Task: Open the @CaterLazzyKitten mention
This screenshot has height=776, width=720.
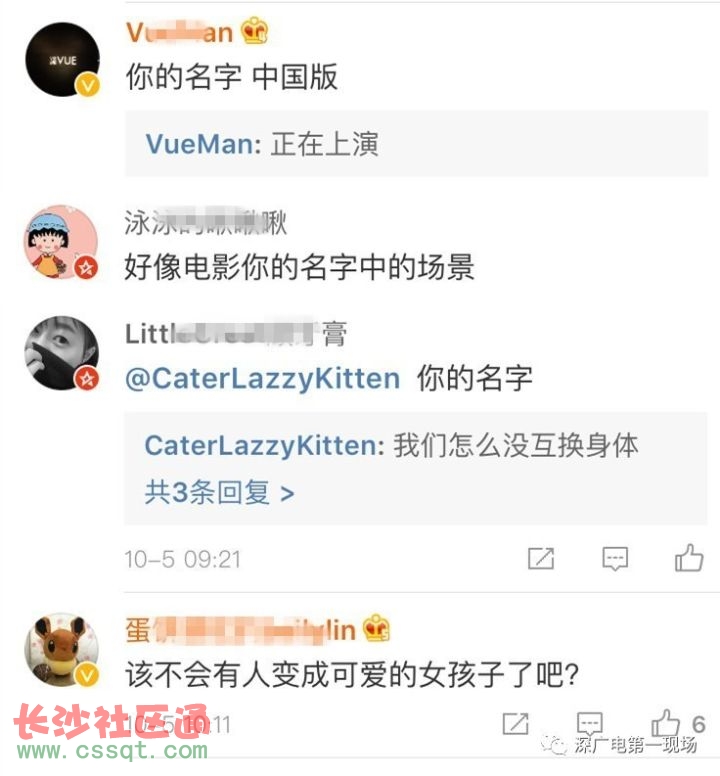Action: tap(263, 378)
